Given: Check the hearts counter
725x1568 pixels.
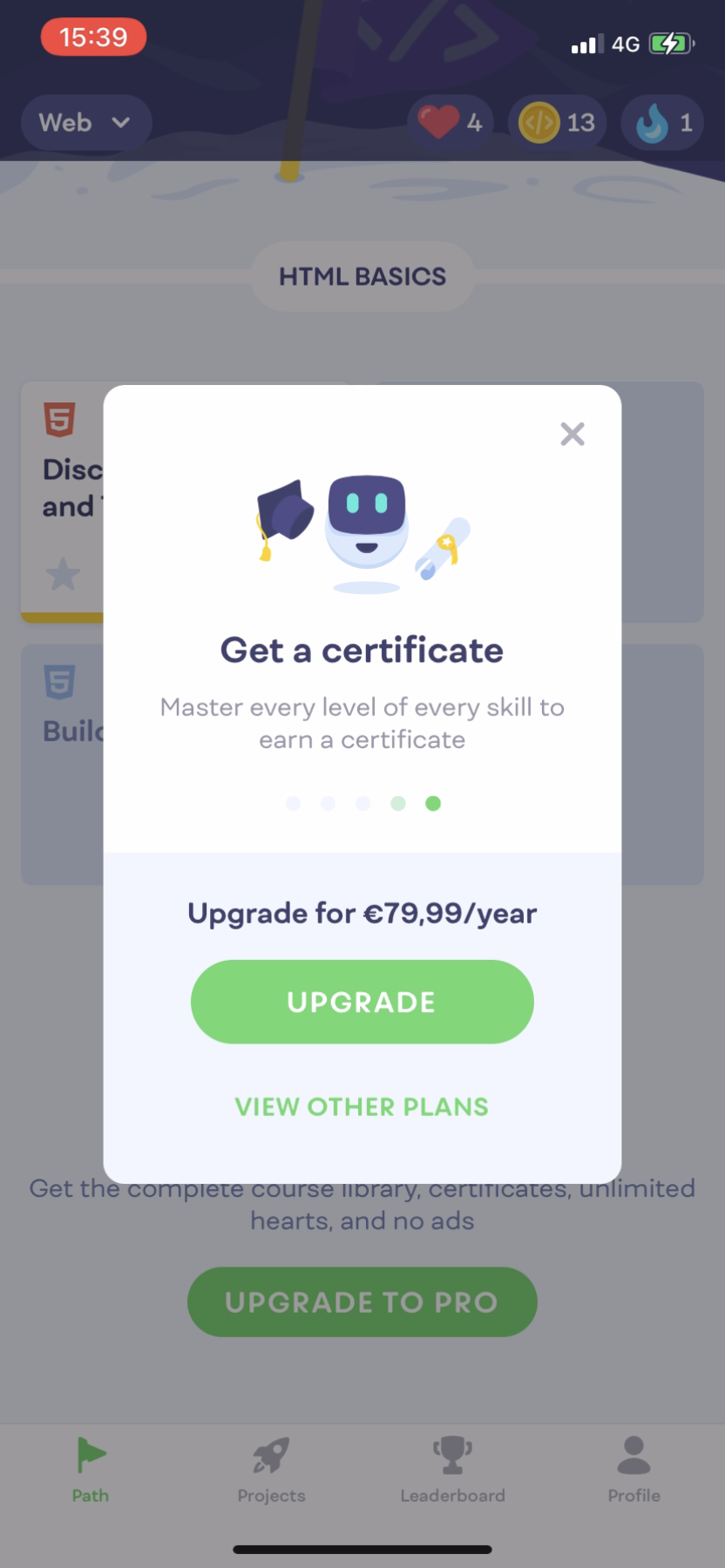Looking at the screenshot, I should [450, 123].
